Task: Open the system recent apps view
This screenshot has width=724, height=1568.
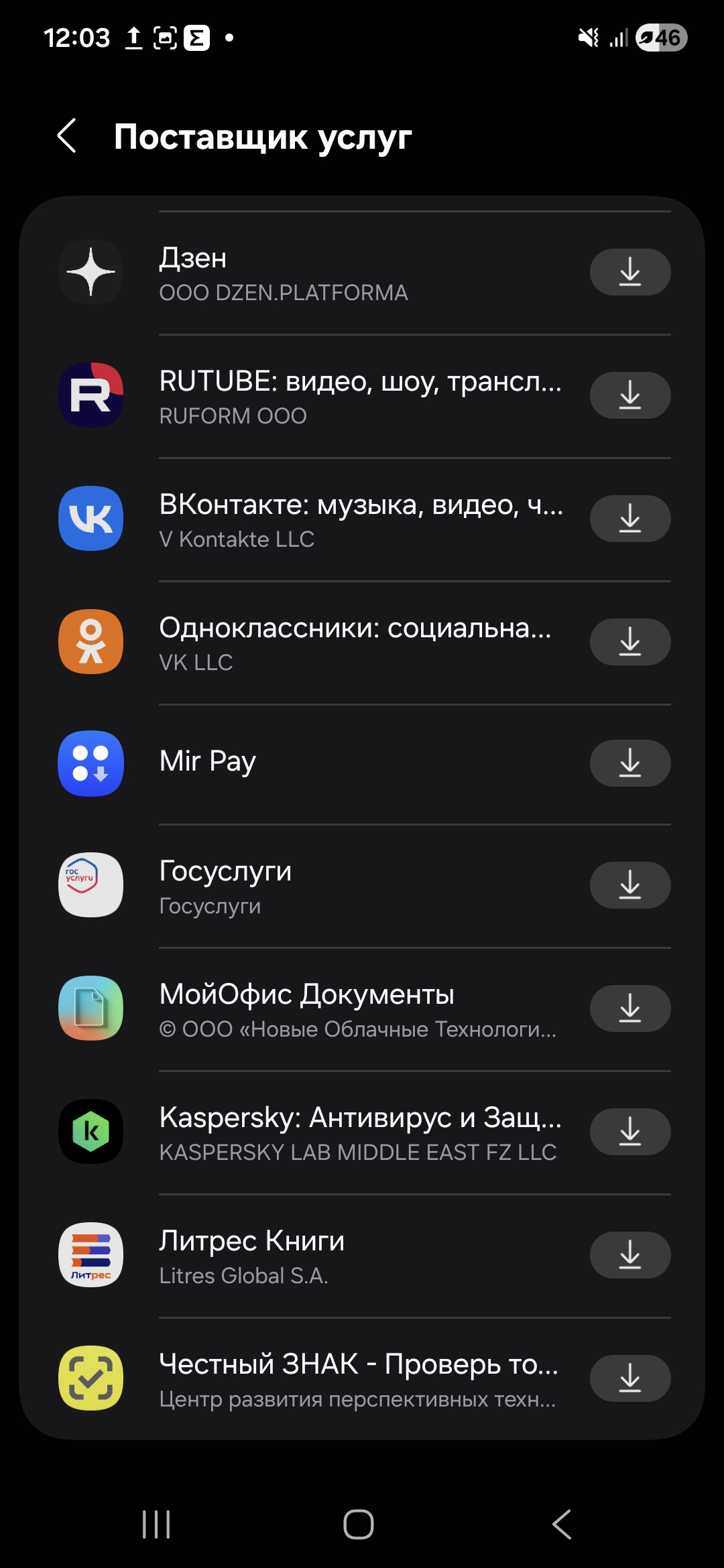Action: [x=156, y=1524]
